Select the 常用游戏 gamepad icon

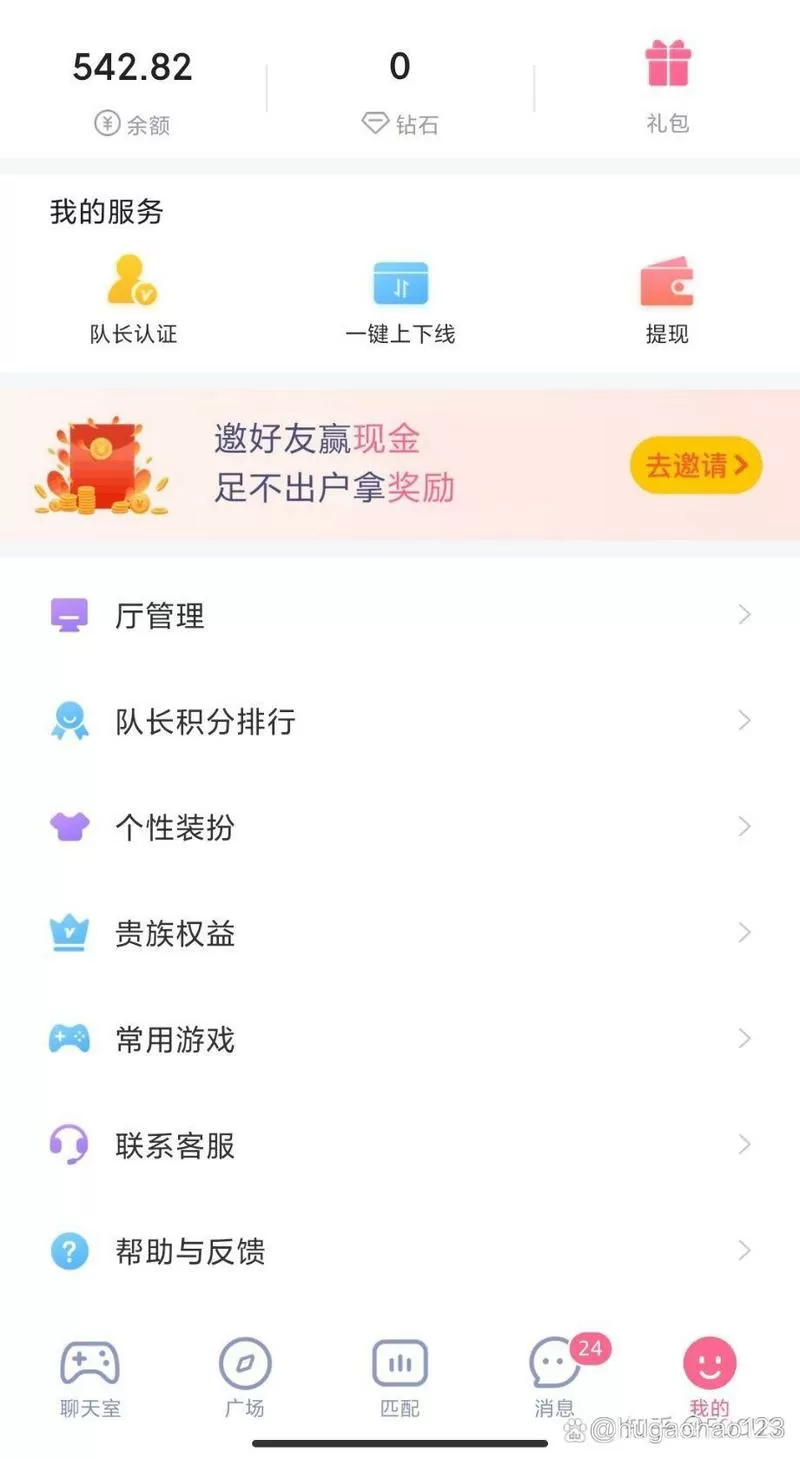coord(68,1039)
